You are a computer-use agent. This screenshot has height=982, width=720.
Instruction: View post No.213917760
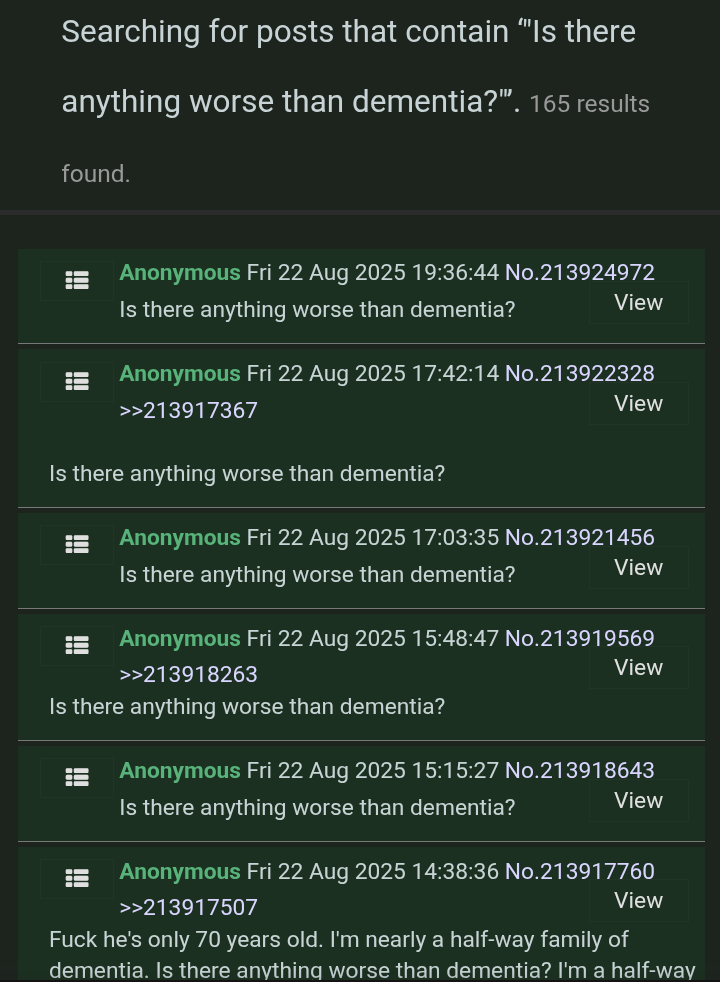638,901
